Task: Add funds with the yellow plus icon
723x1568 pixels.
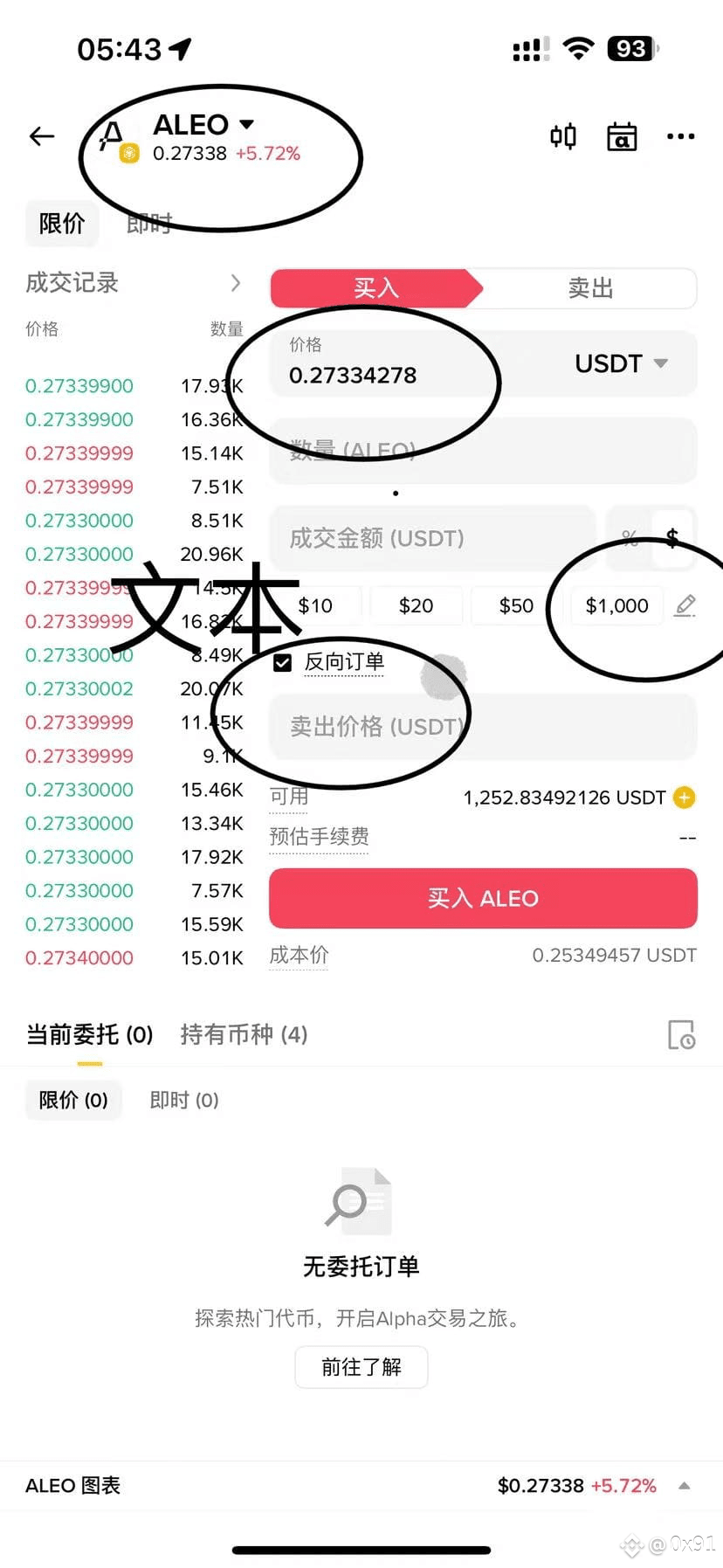Action: pos(685,798)
